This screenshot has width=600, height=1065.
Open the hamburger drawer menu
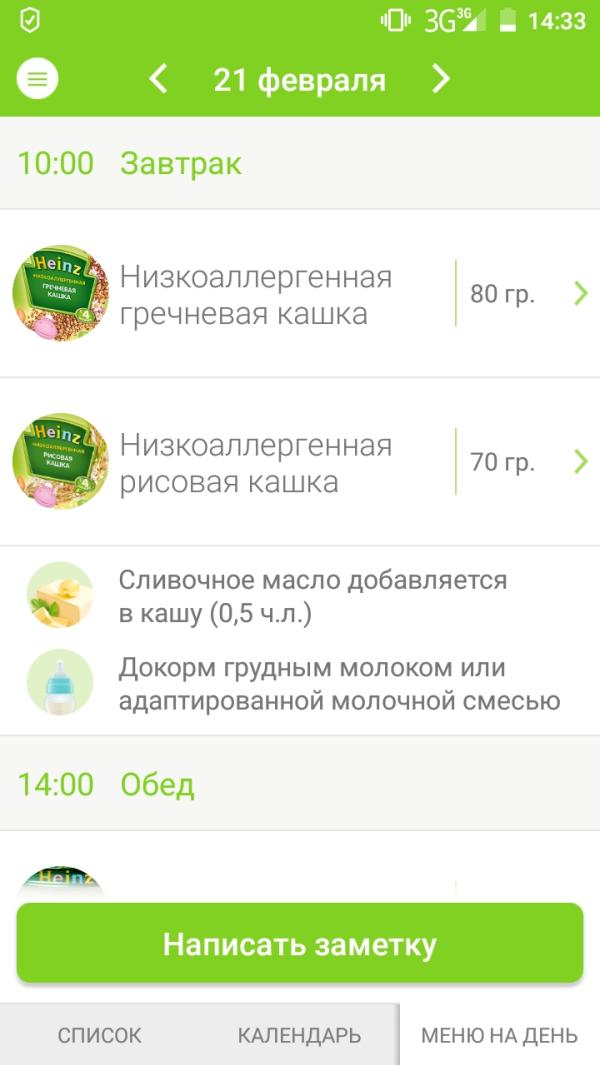38,80
